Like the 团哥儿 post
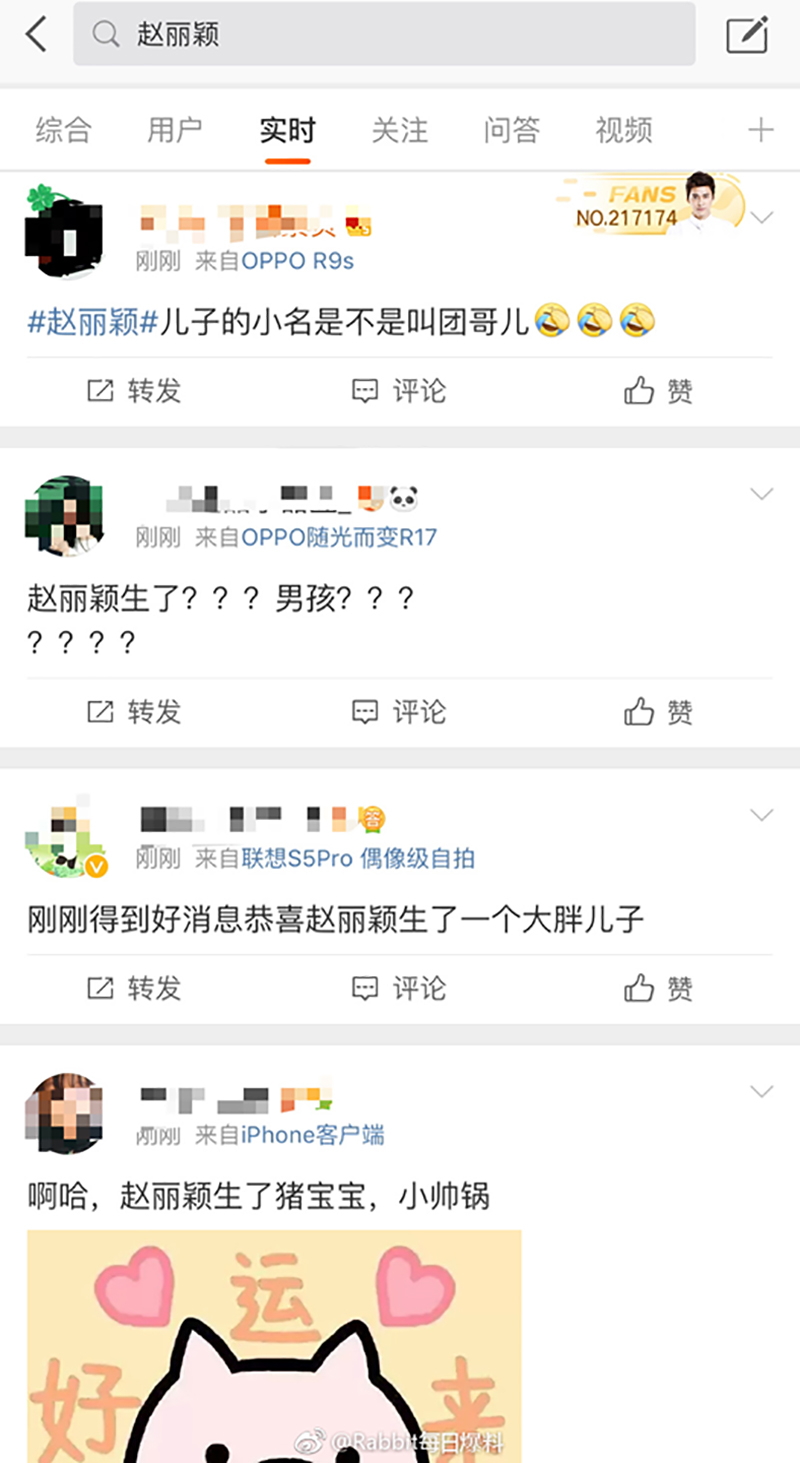800x1463 pixels. [658, 391]
